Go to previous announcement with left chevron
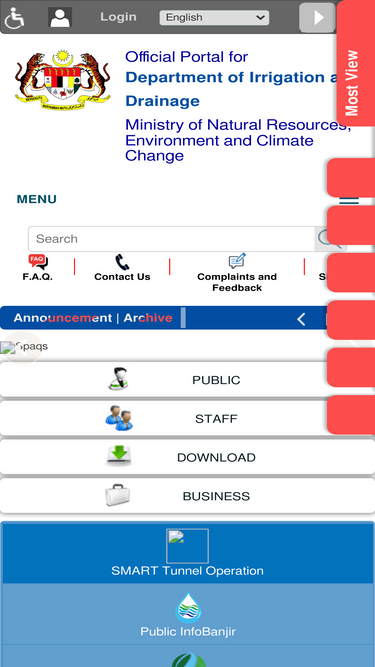This screenshot has width=375, height=667. click(301, 319)
